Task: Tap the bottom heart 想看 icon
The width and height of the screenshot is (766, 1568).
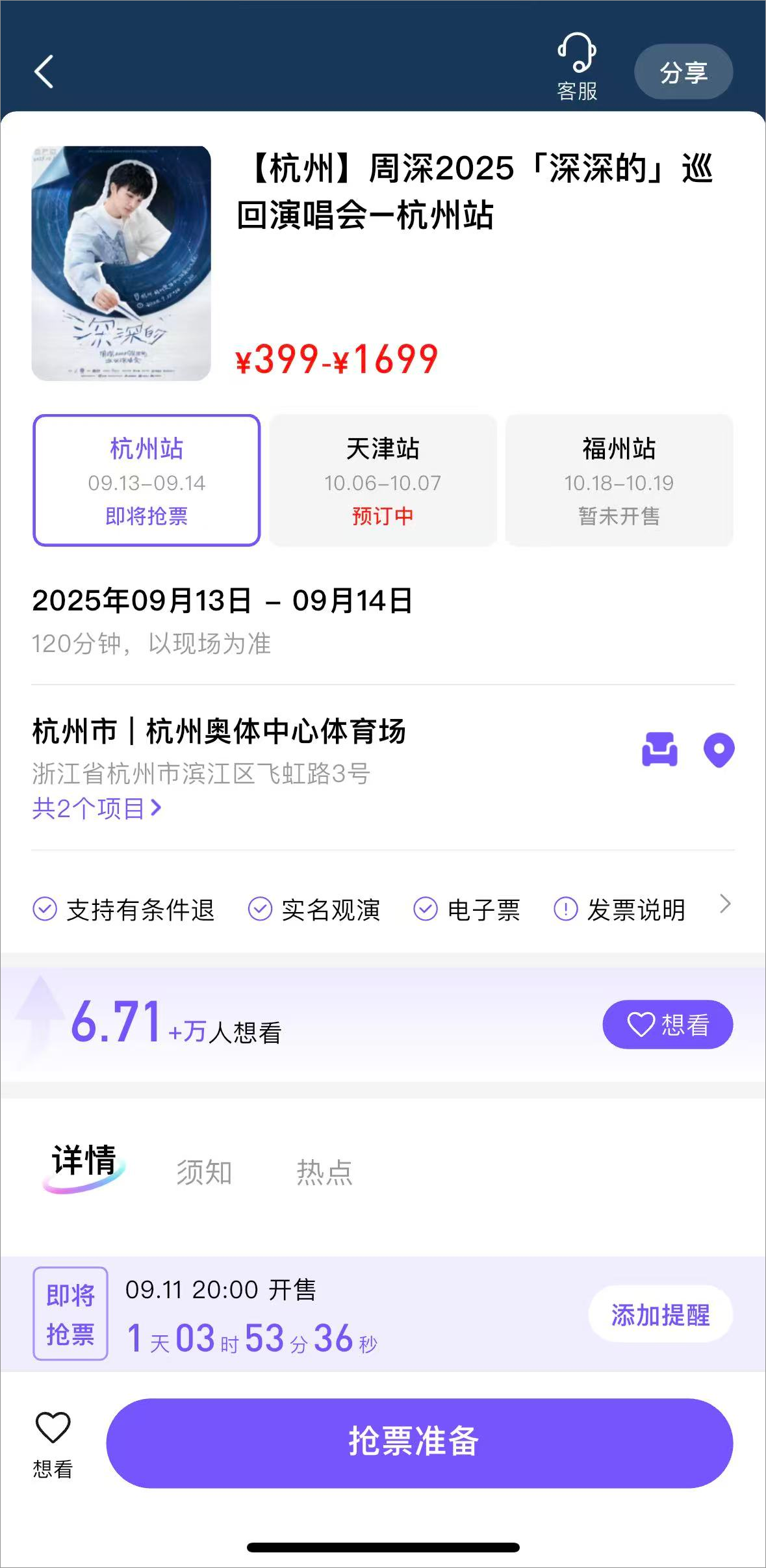Action: point(53,1439)
